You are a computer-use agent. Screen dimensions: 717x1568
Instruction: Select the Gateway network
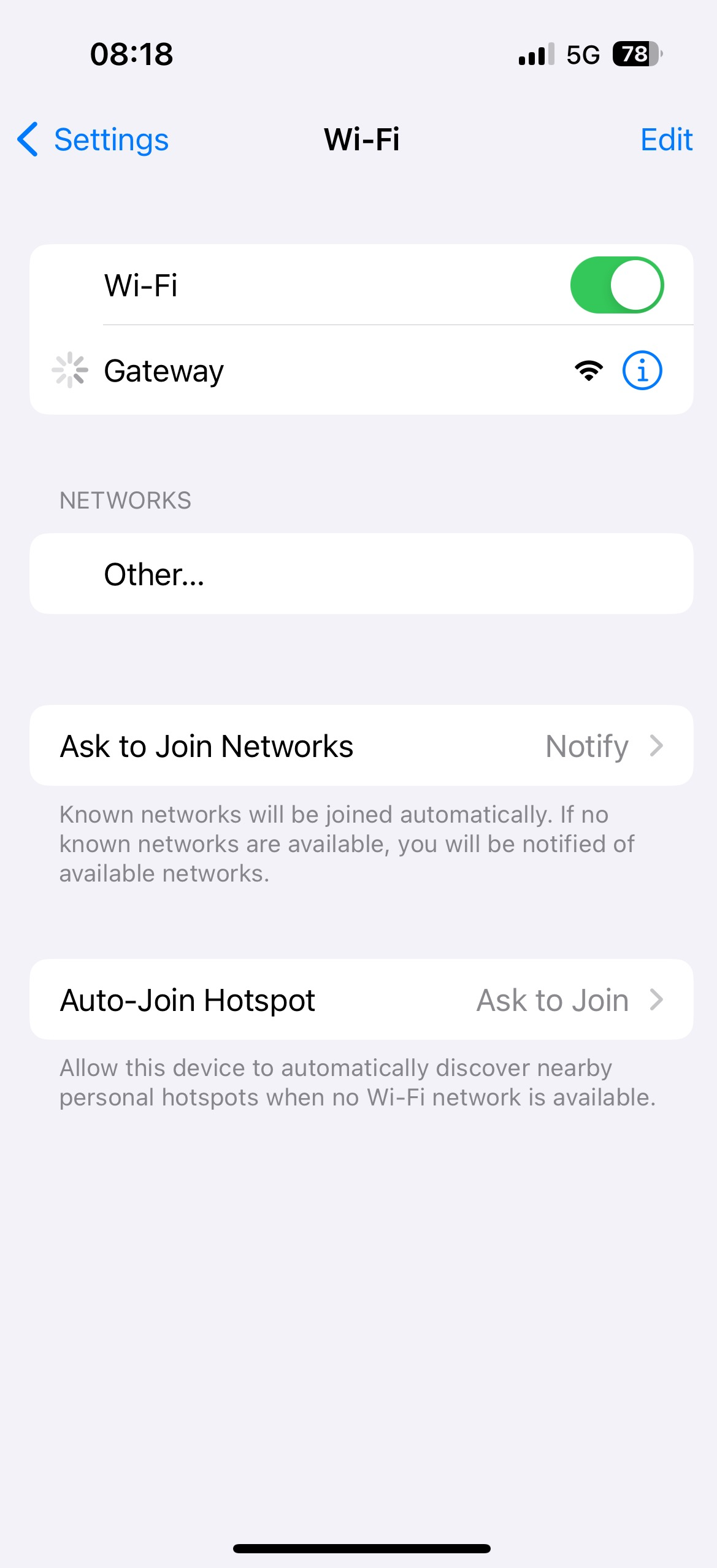(x=164, y=371)
